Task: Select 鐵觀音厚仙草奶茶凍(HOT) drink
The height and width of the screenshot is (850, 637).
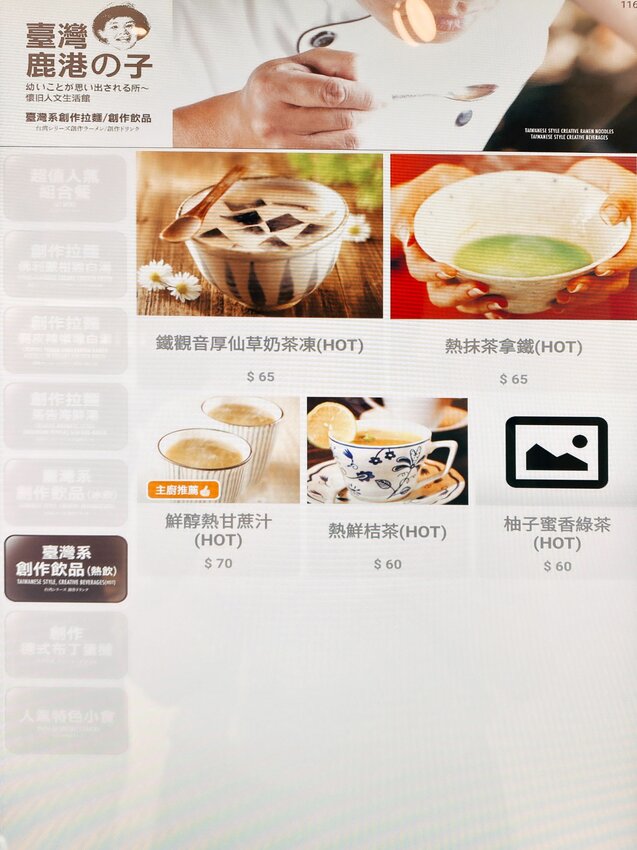Action: [x=259, y=236]
